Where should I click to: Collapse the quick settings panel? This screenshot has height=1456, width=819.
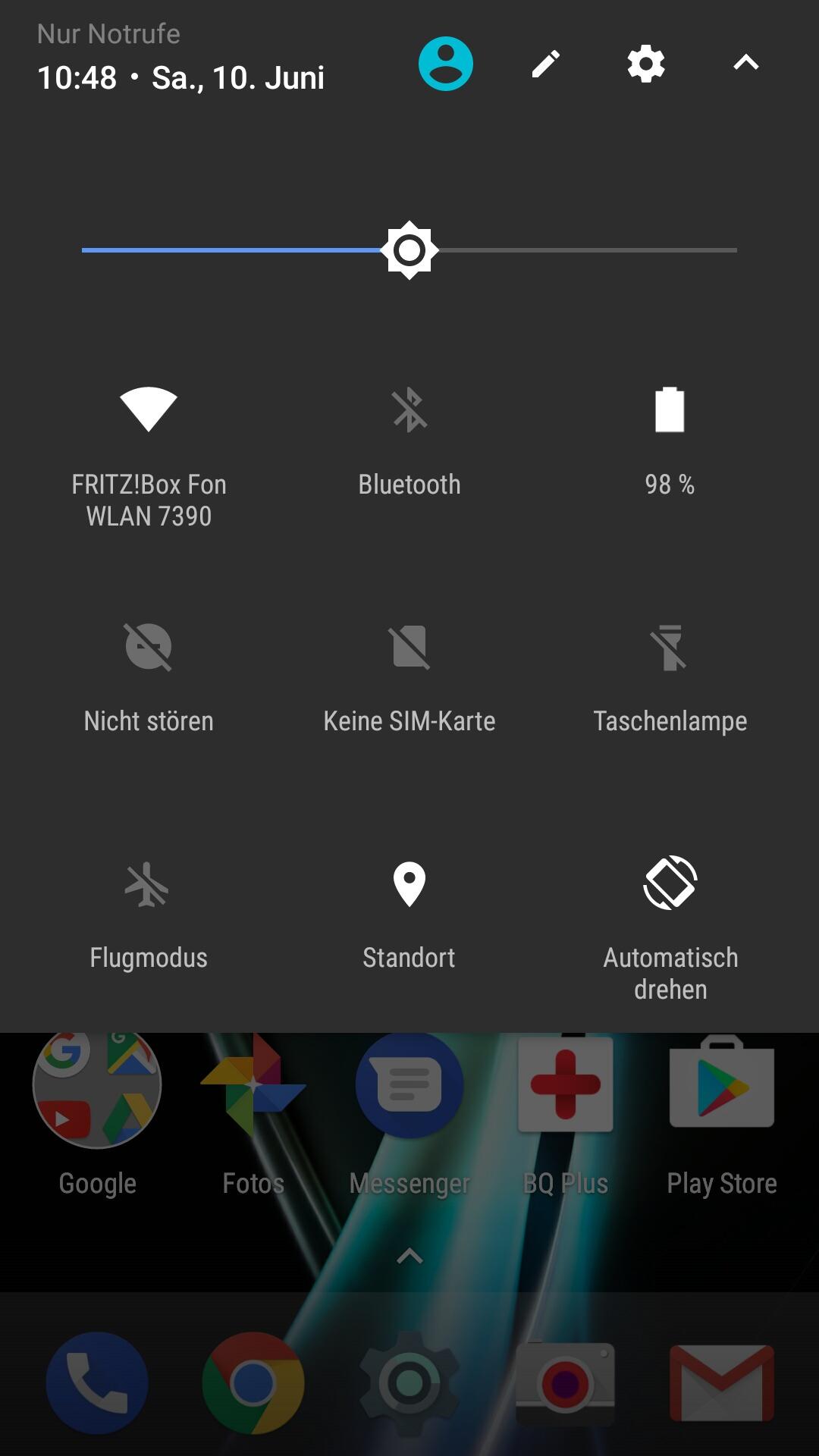coord(746,64)
